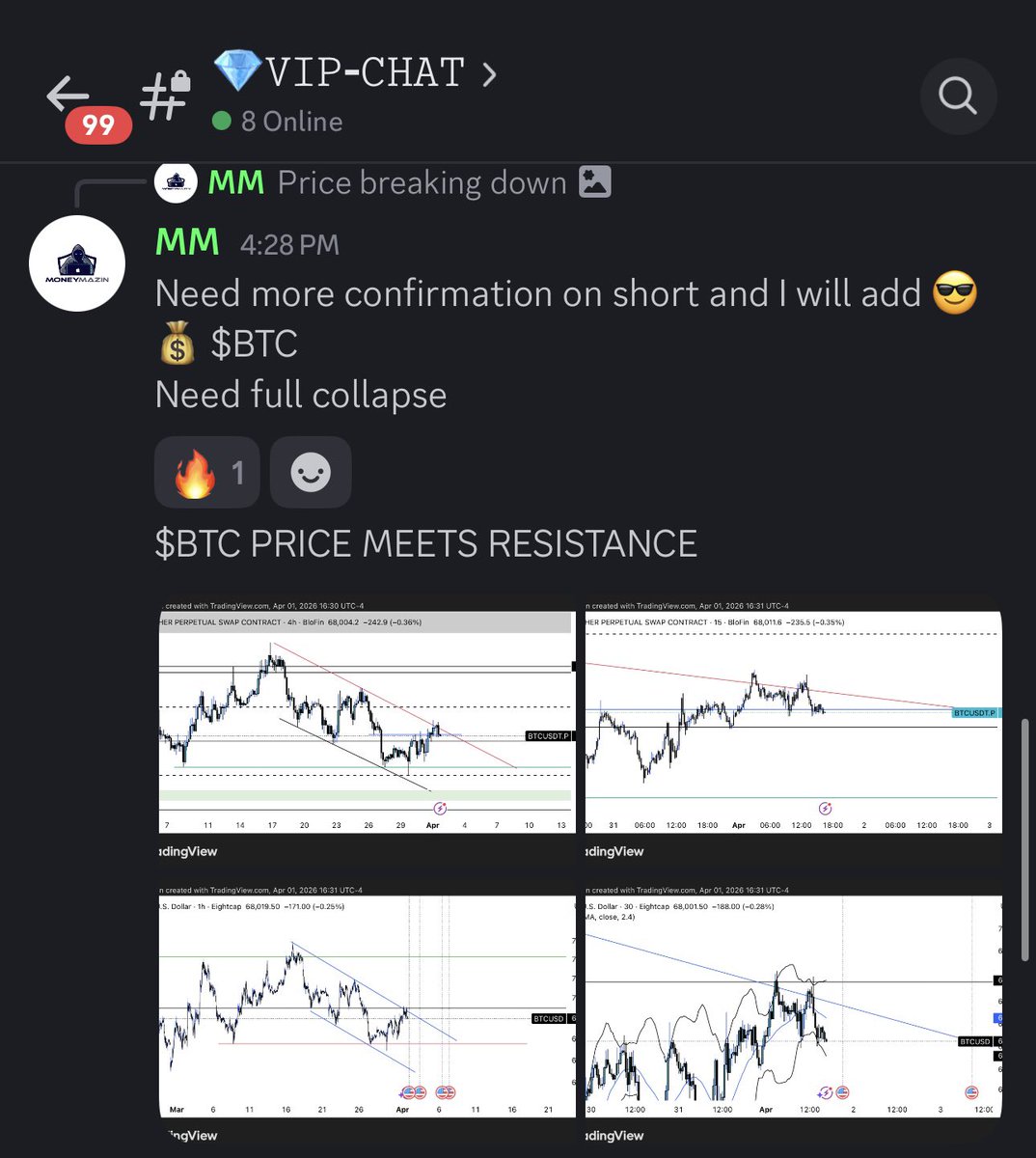This screenshot has height=1158, width=1036.
Task: Jump to the replied message 'Price breaking down'
Action: point(422,182)
